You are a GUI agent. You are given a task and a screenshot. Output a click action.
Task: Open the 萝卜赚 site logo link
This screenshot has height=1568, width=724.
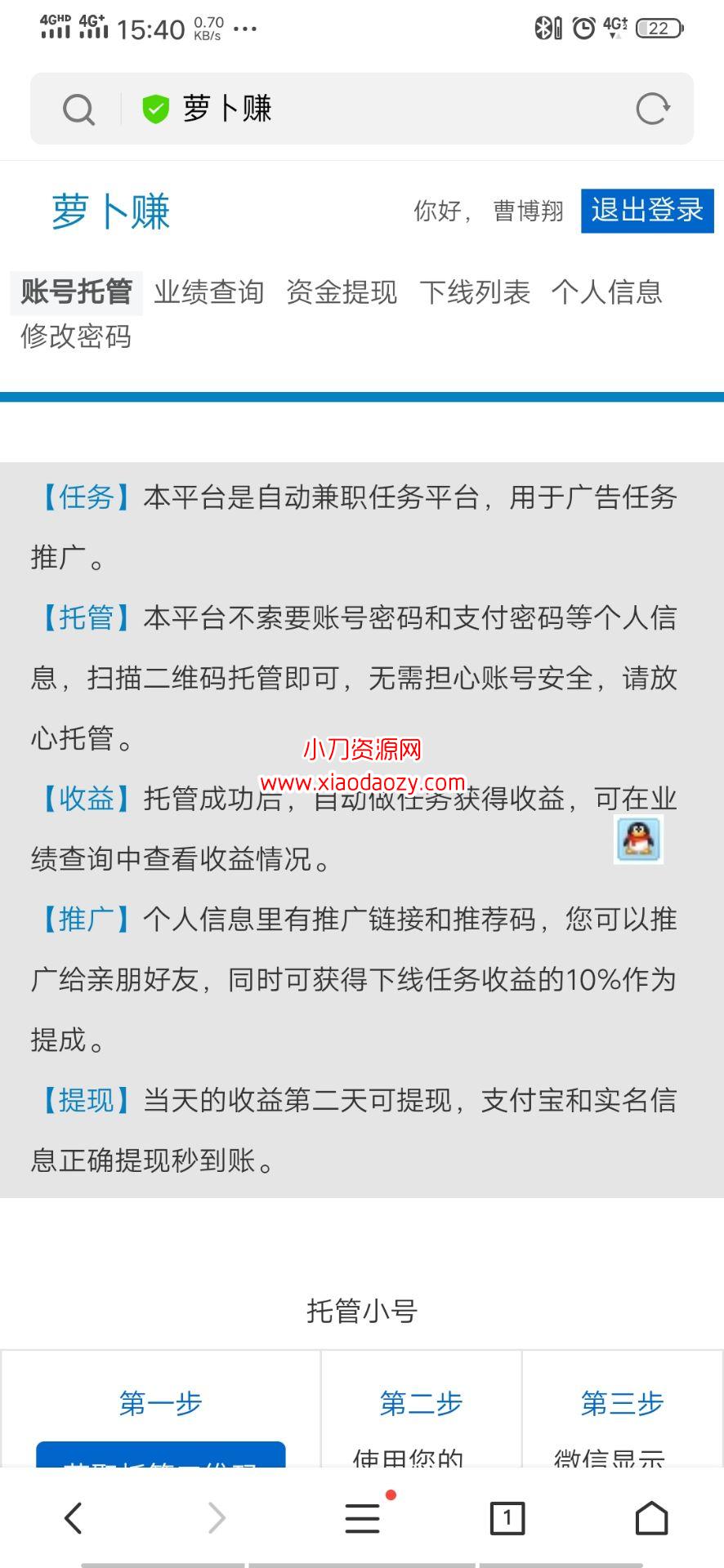[110, 212]
